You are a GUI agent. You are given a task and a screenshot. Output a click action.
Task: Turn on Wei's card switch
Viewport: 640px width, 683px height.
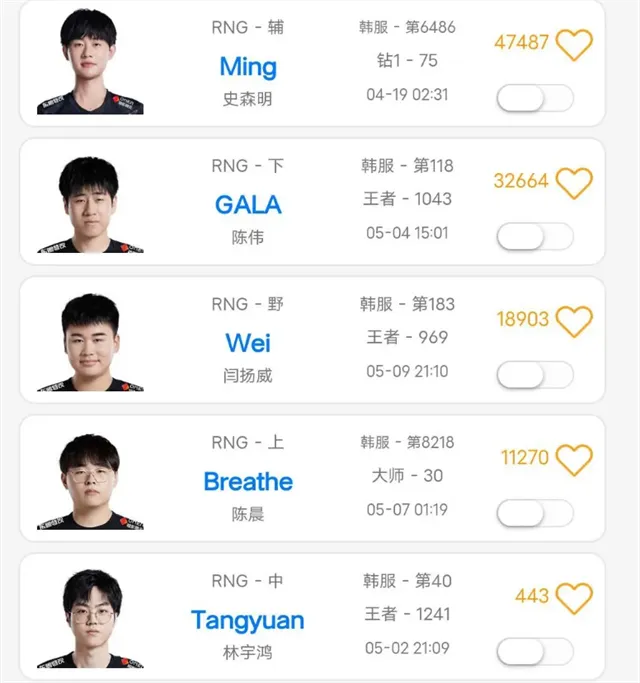click(x=534, y=374)
